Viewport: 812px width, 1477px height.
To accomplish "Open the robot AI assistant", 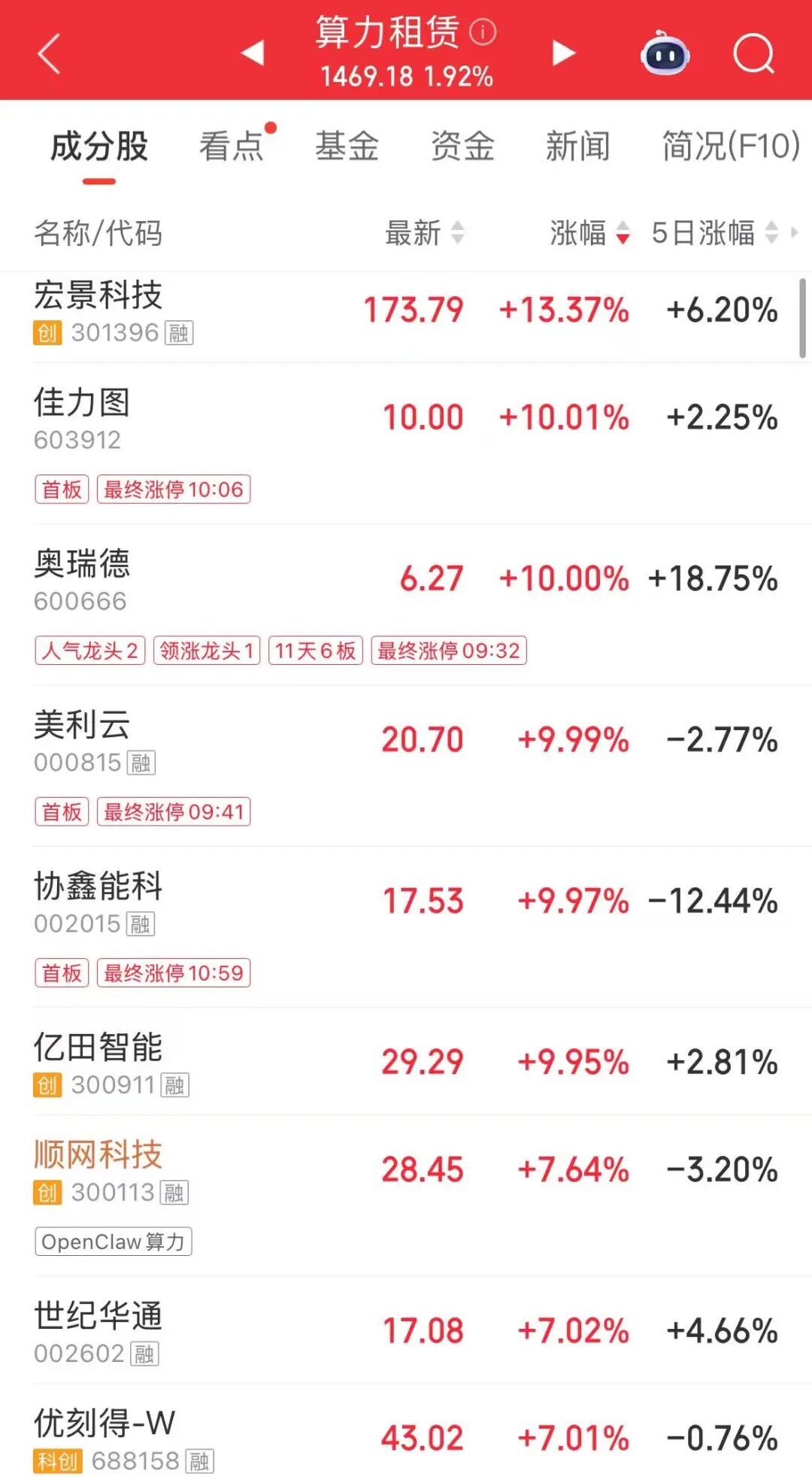I will (x=665, y=54).
